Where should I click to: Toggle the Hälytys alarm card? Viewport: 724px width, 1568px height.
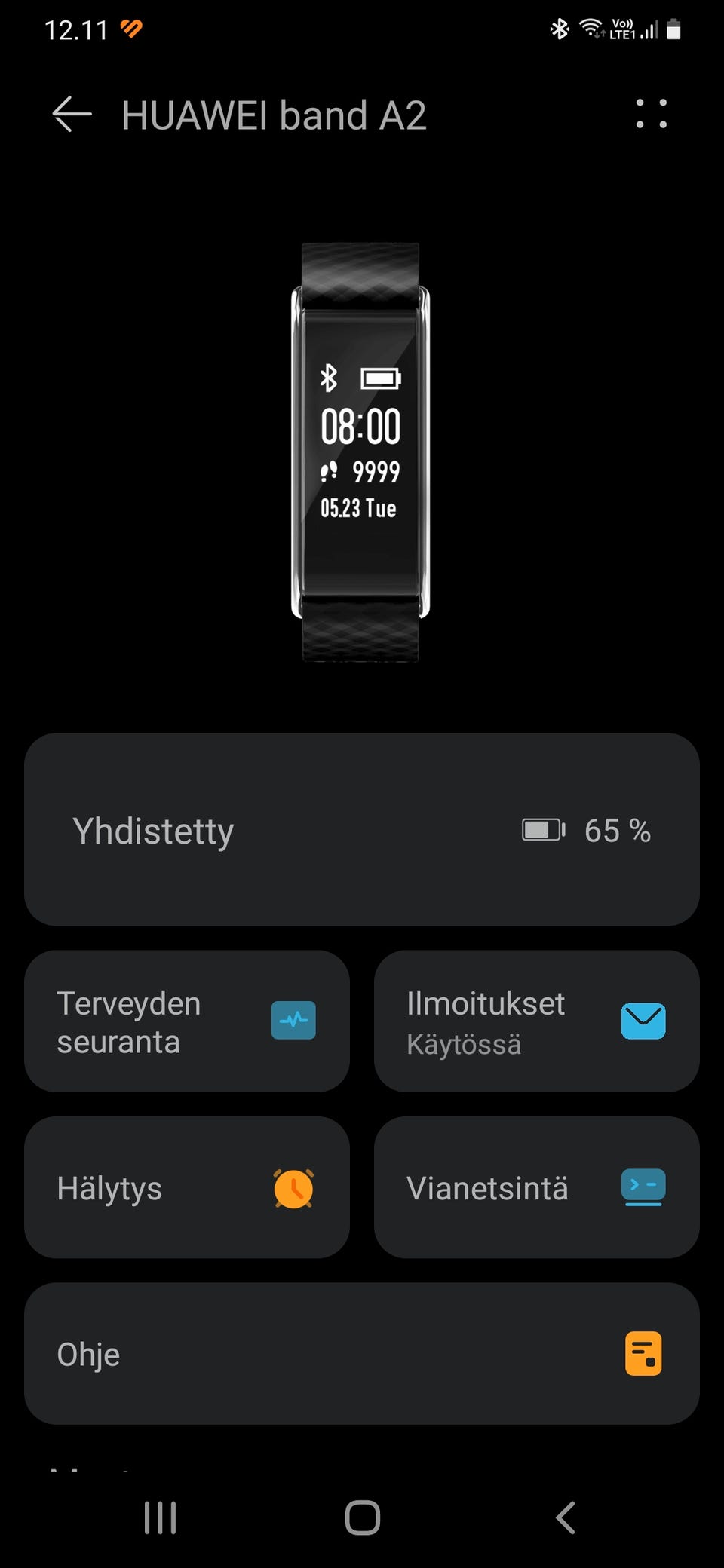187,1187
